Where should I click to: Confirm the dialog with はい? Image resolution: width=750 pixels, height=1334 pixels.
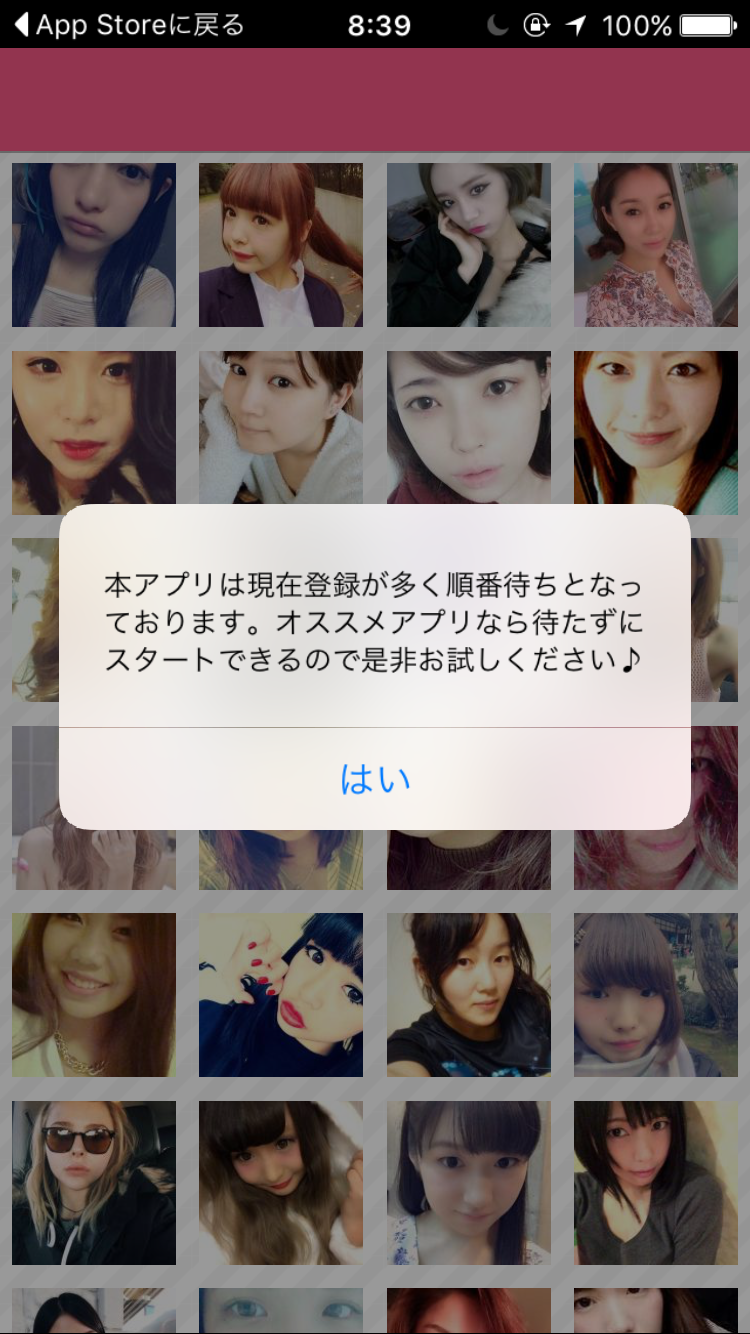pos(375,779)
